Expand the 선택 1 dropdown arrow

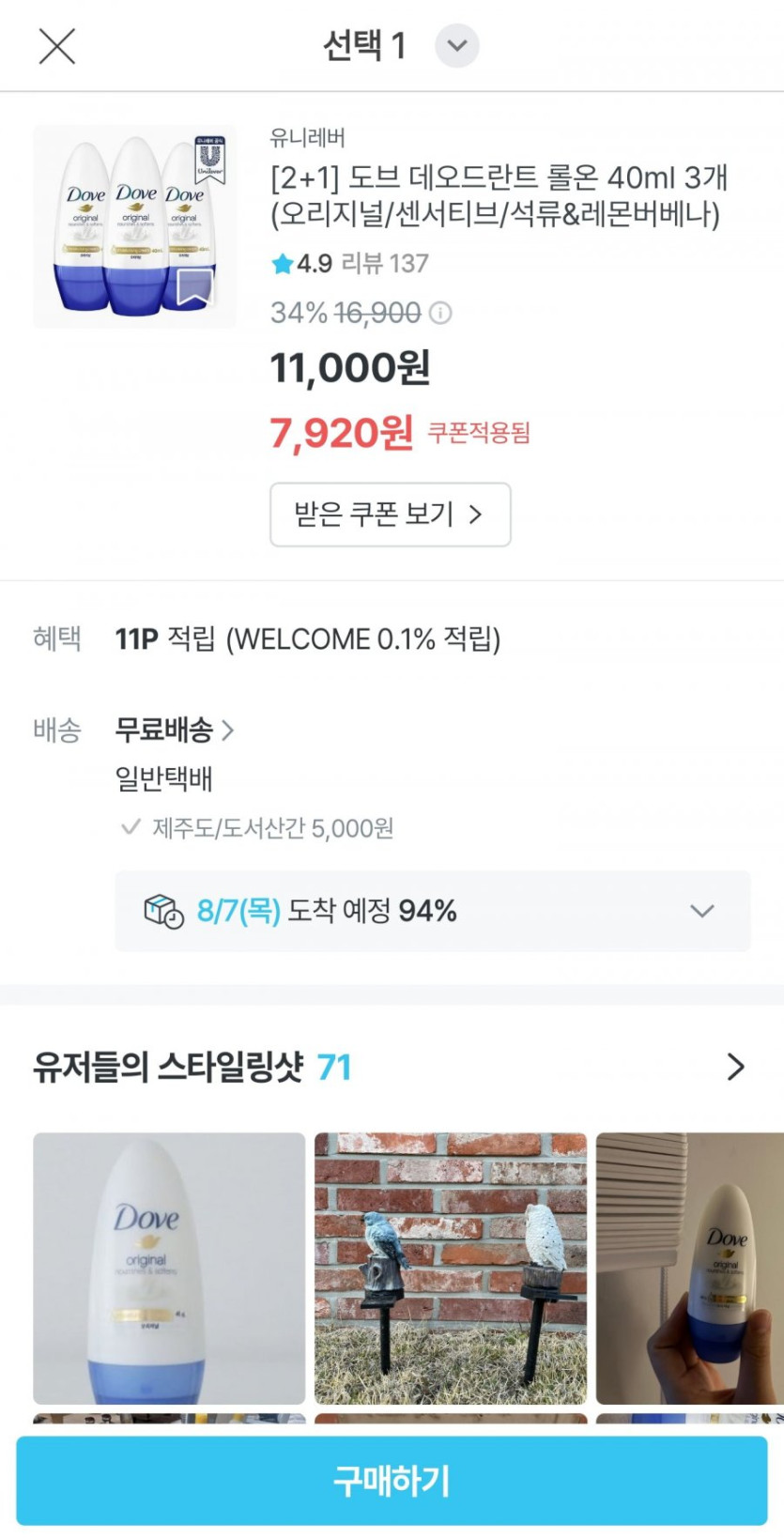[456, 46]
